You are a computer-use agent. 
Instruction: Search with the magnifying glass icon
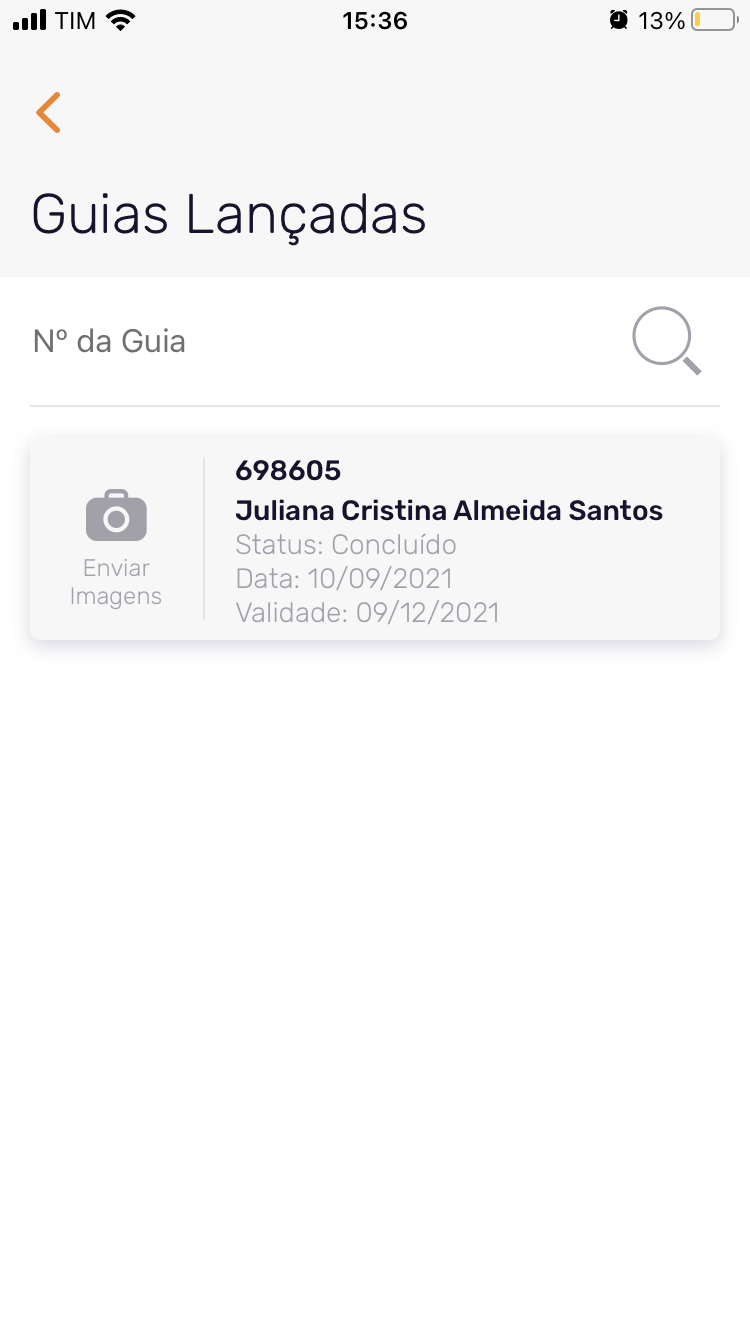coord(666,342)
